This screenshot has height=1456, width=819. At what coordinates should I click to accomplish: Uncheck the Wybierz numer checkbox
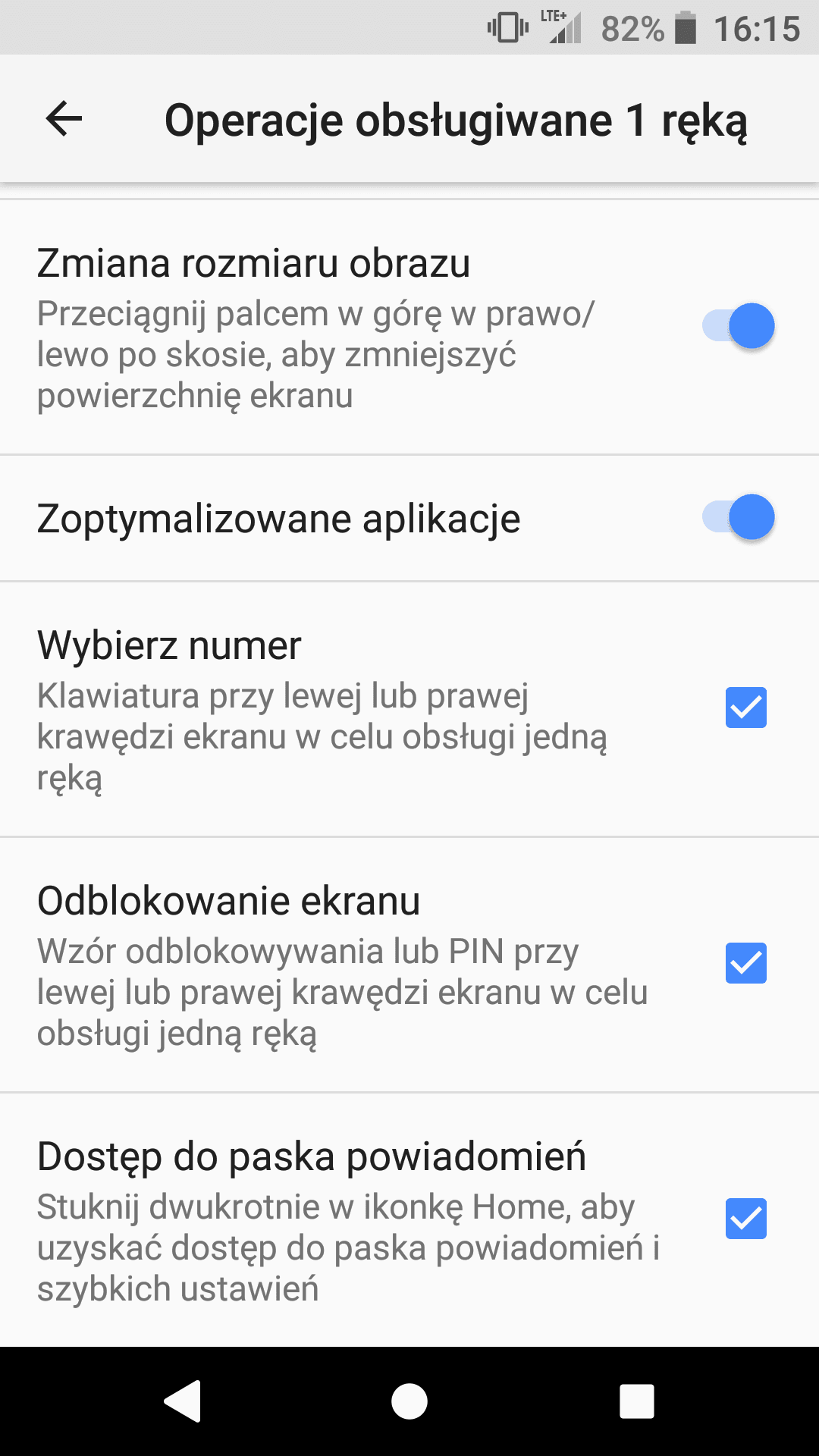click(x=746, y=708)
